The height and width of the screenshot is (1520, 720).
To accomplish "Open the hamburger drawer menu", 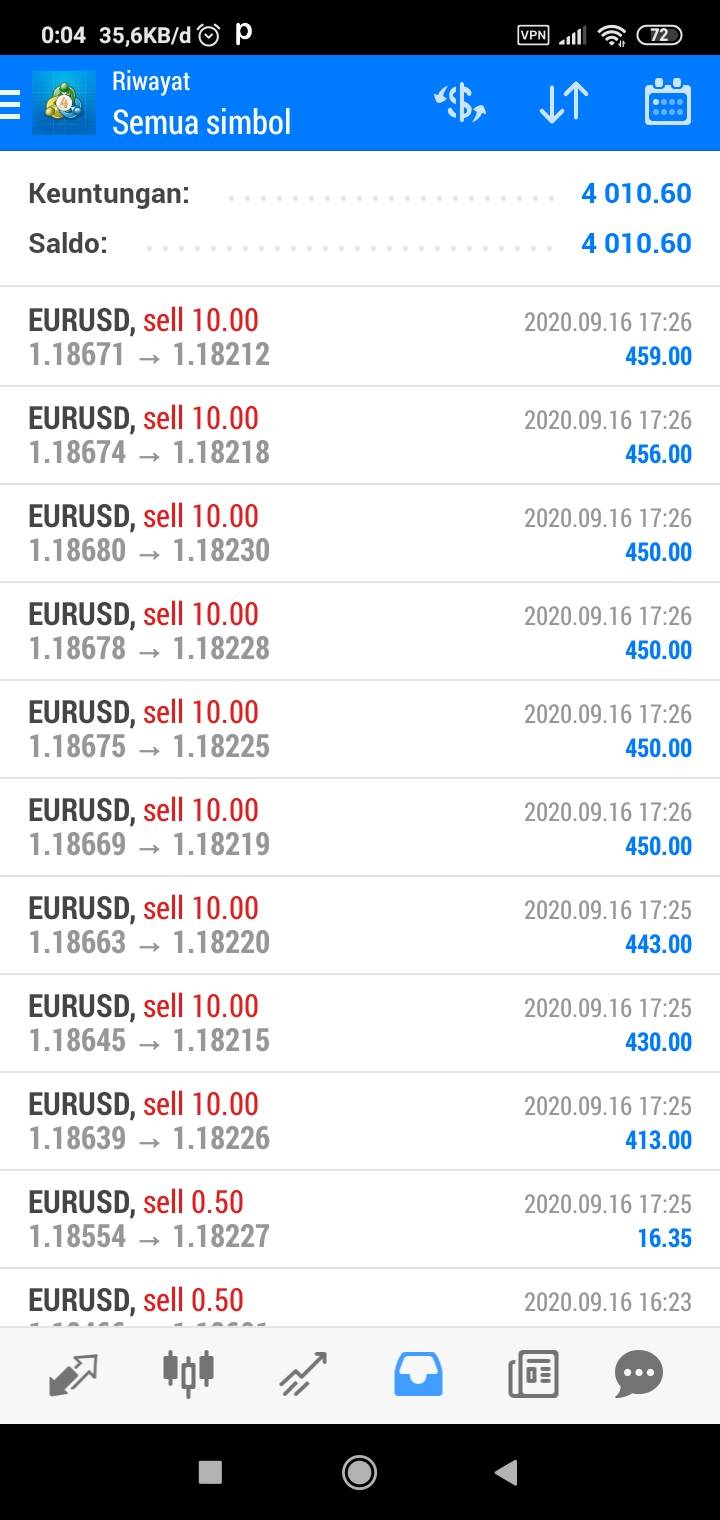I will [10, 103].
